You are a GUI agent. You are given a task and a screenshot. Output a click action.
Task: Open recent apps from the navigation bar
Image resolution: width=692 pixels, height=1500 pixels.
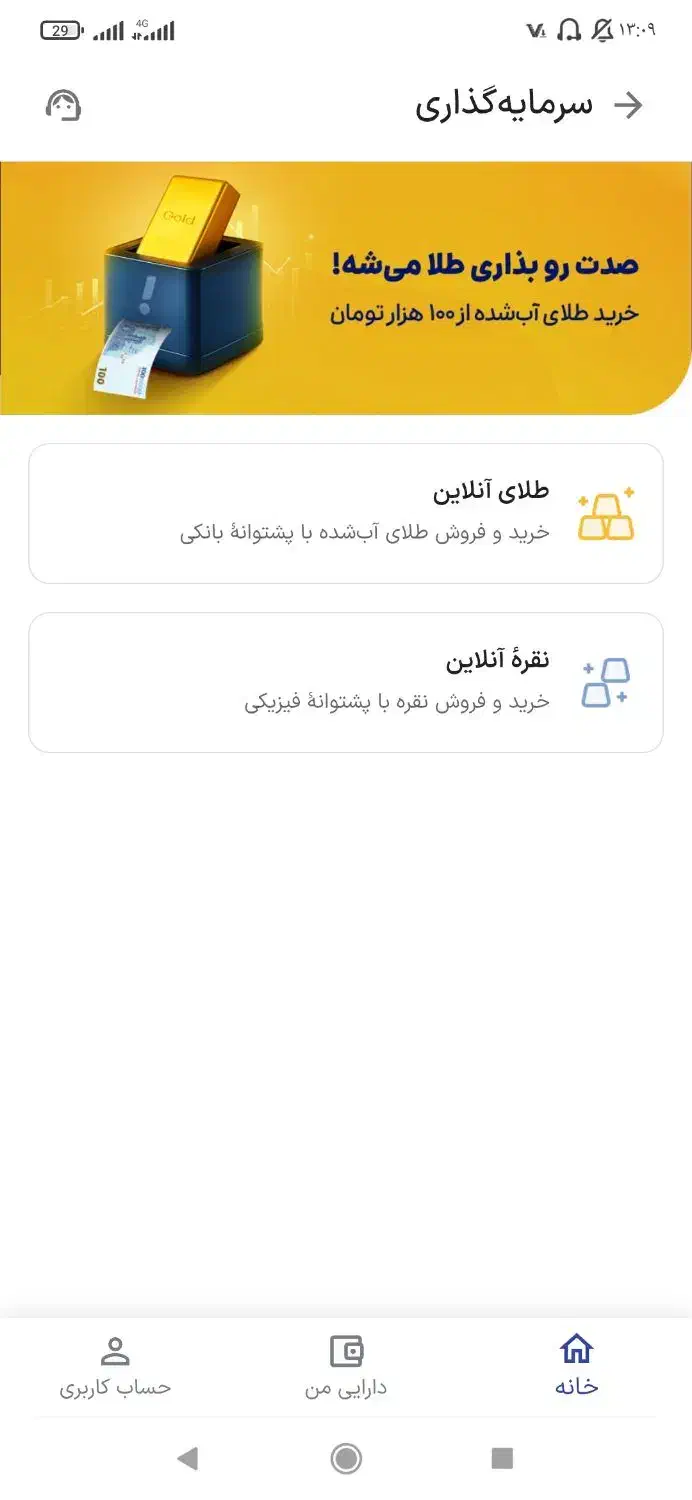502,1459
